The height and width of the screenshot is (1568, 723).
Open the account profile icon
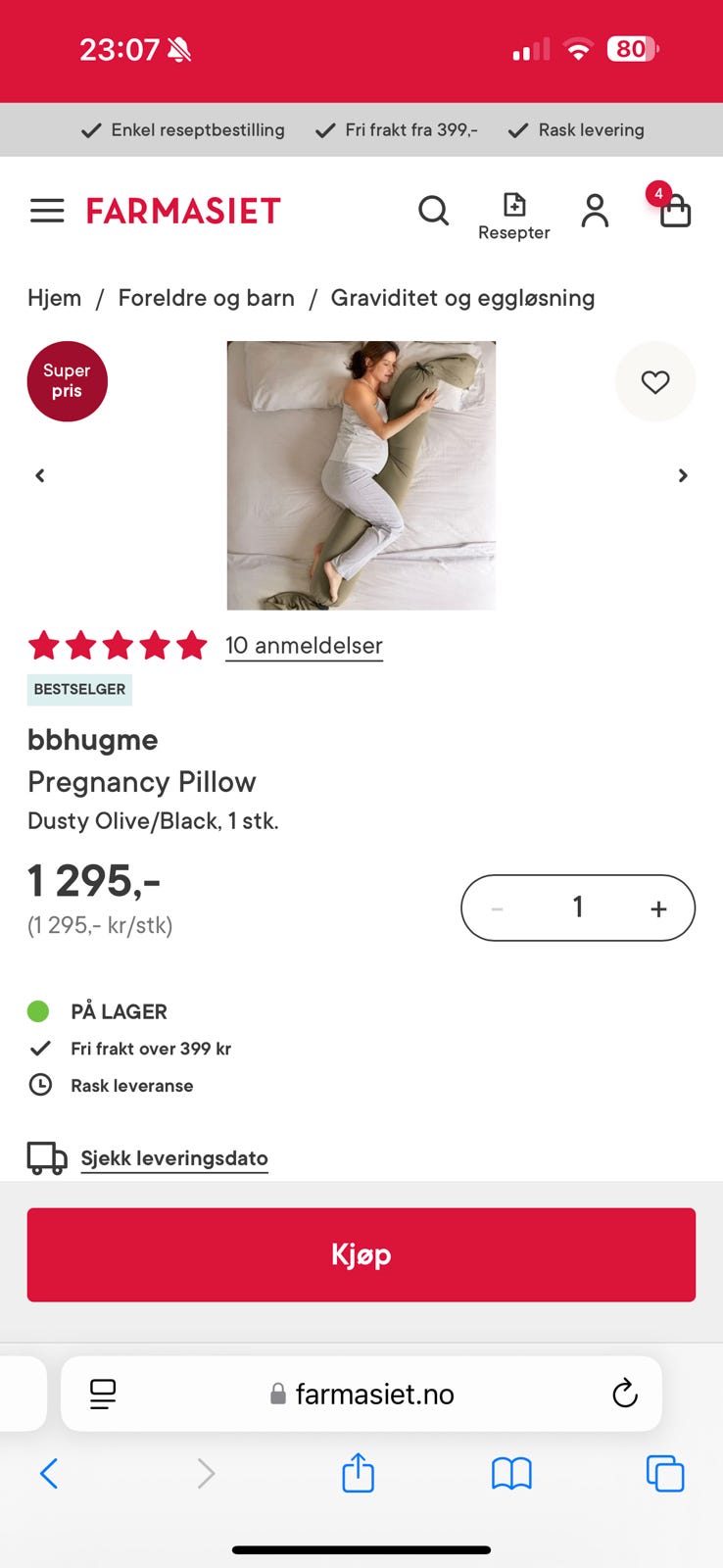(595, 209)
